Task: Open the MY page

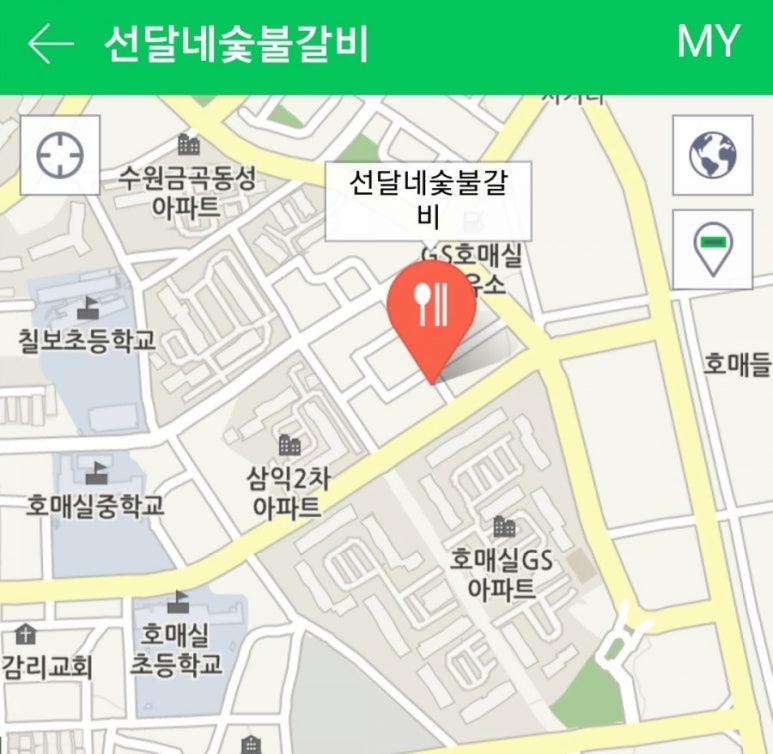Action: pyautogui.click(x=708, y=42)
